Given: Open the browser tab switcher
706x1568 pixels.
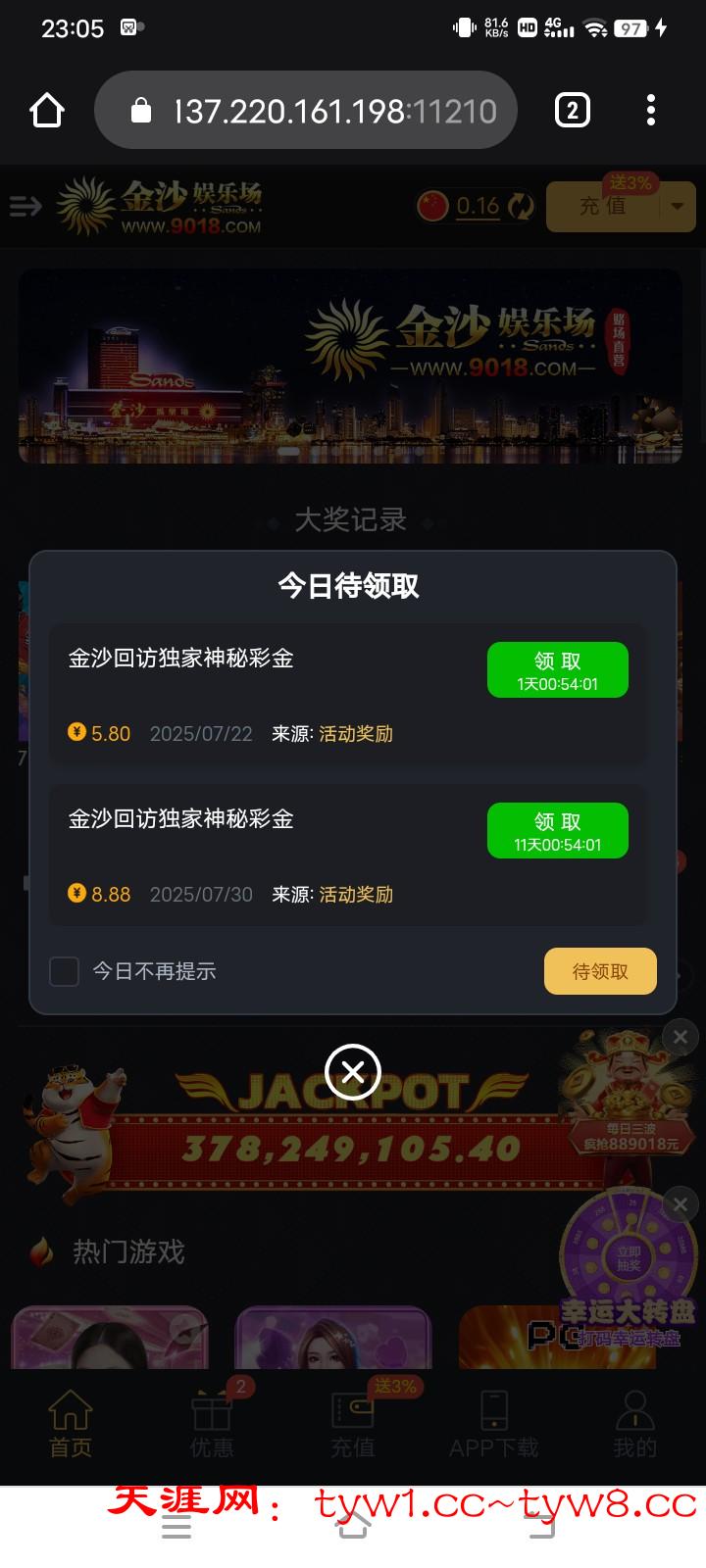Looking at the screenshot, I should coord(573,111).
